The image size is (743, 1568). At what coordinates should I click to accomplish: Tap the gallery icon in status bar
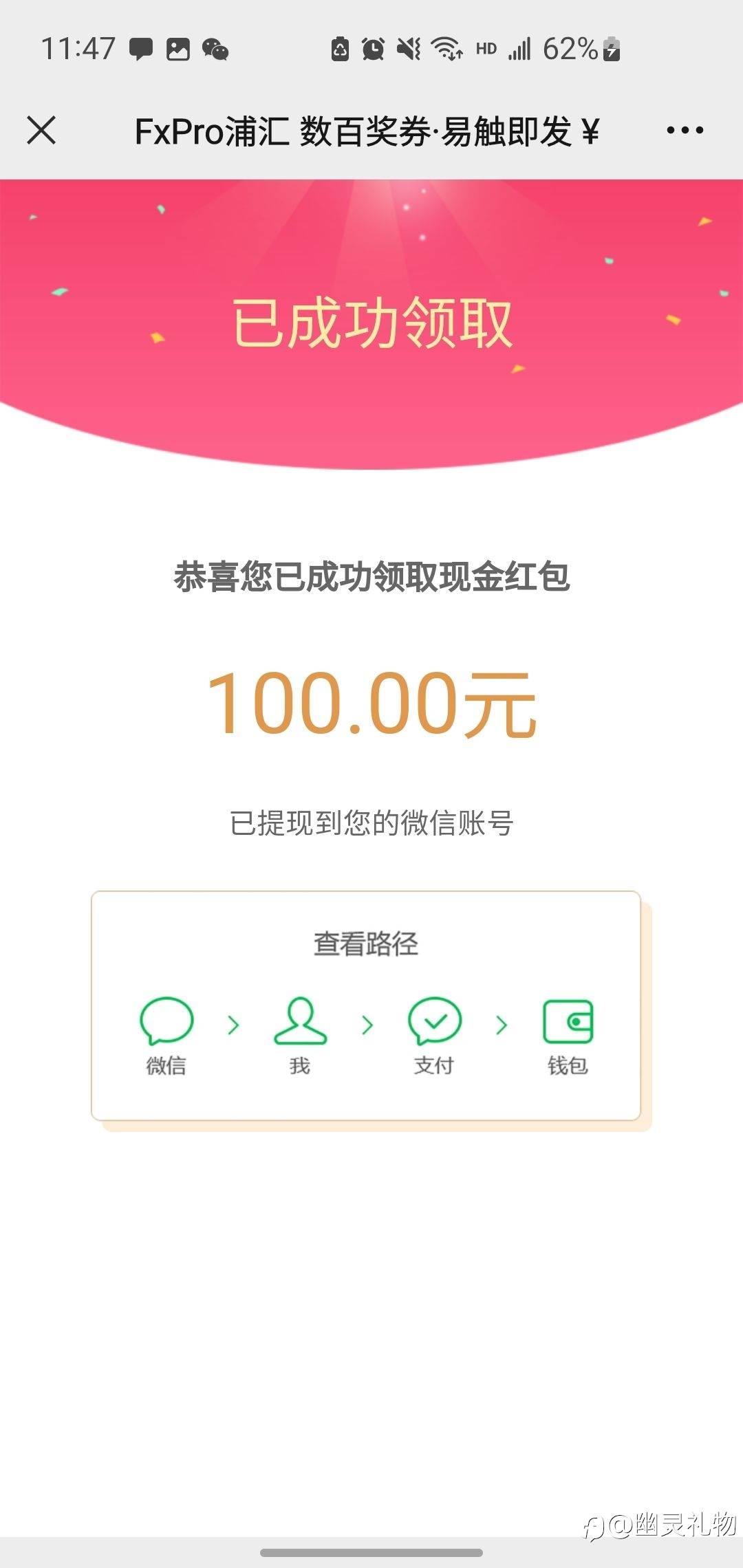(178, 48)
